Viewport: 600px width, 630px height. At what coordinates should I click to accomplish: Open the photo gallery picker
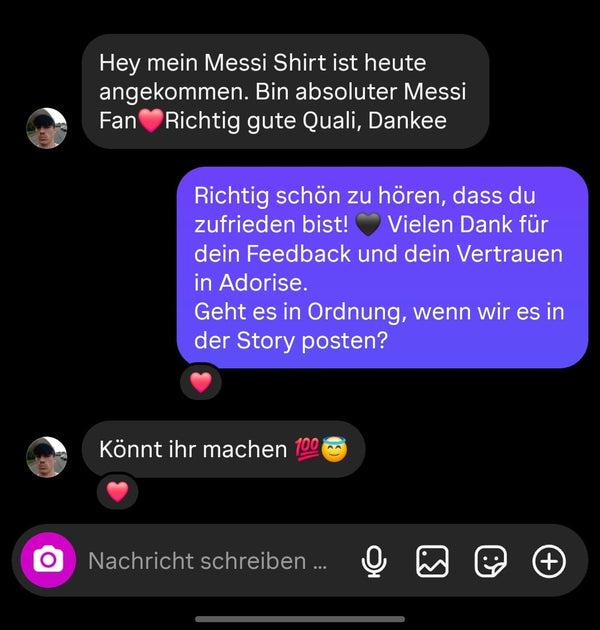[x=432, y=561]
